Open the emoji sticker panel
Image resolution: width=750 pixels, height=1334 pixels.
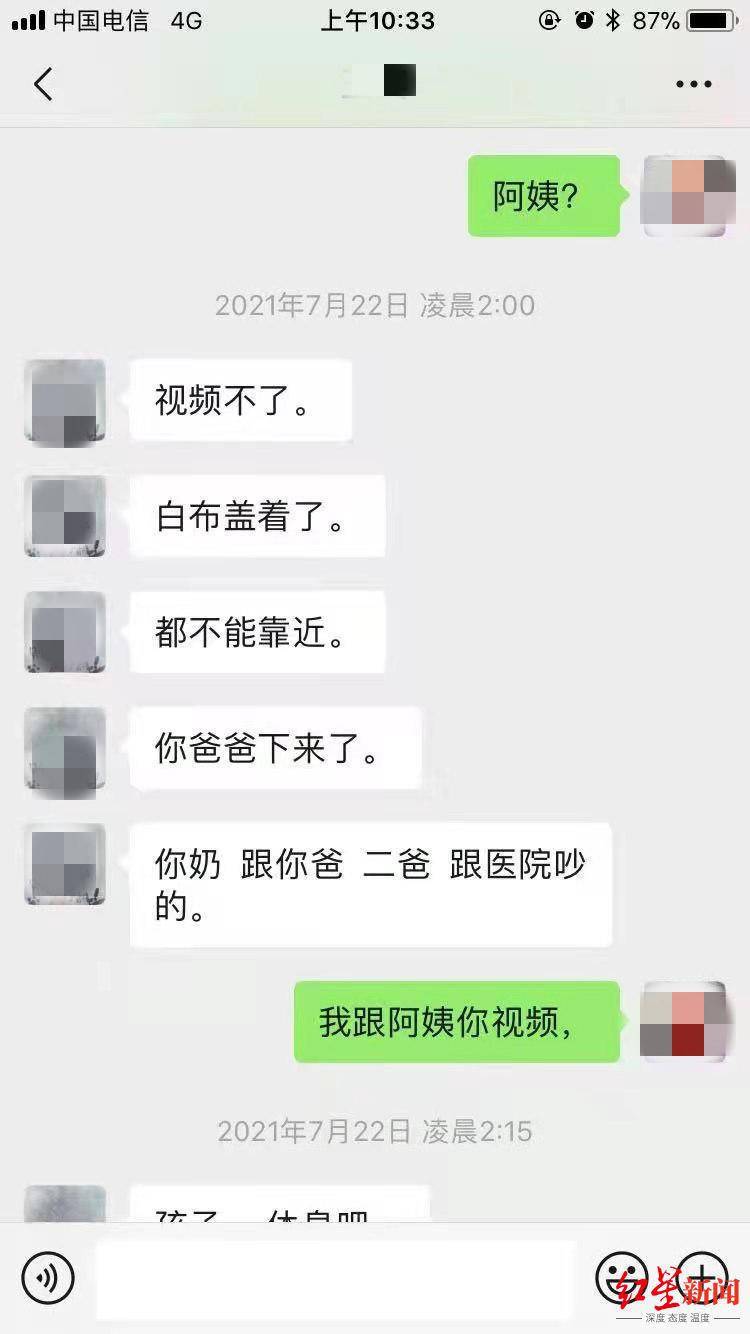click(x=621, y=1277)
